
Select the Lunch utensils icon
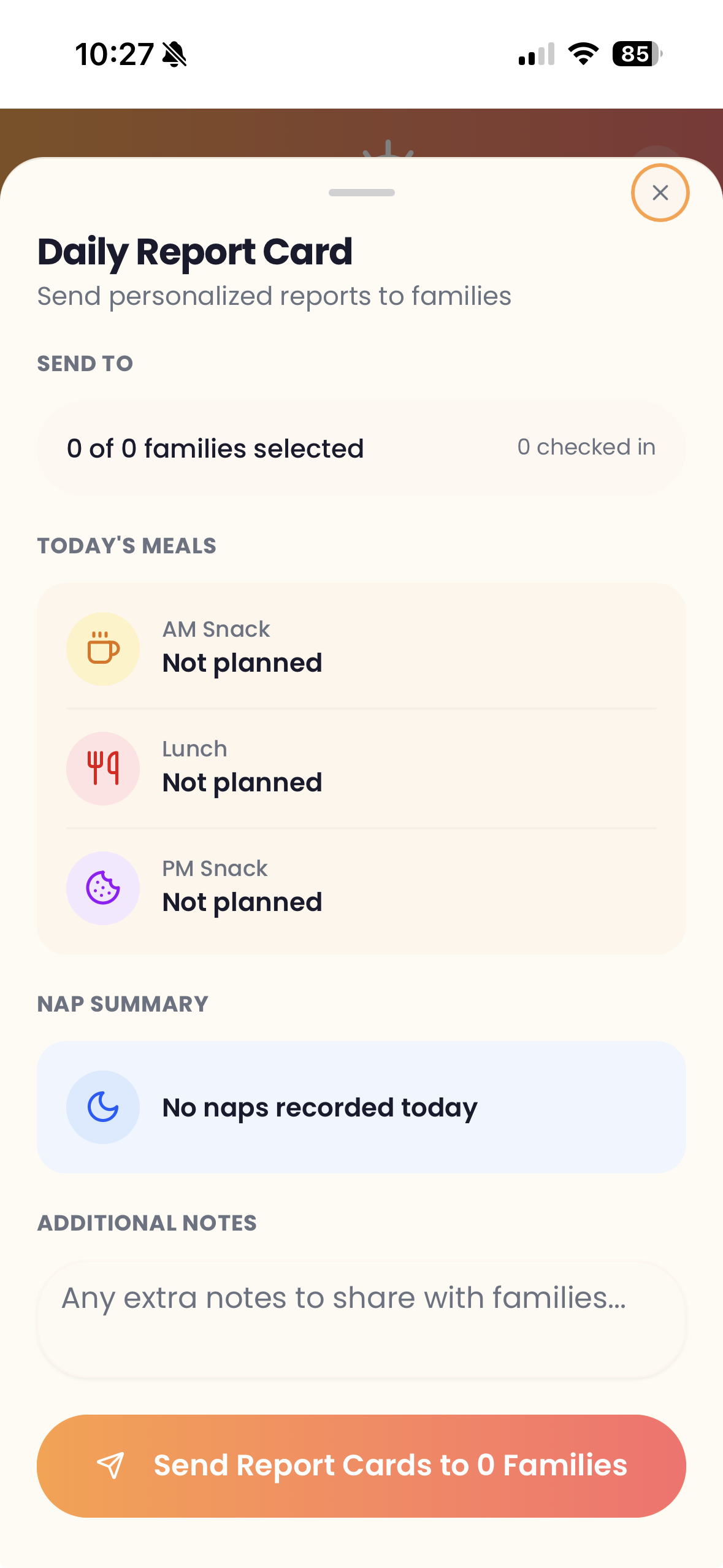click(x=103, y=768)
